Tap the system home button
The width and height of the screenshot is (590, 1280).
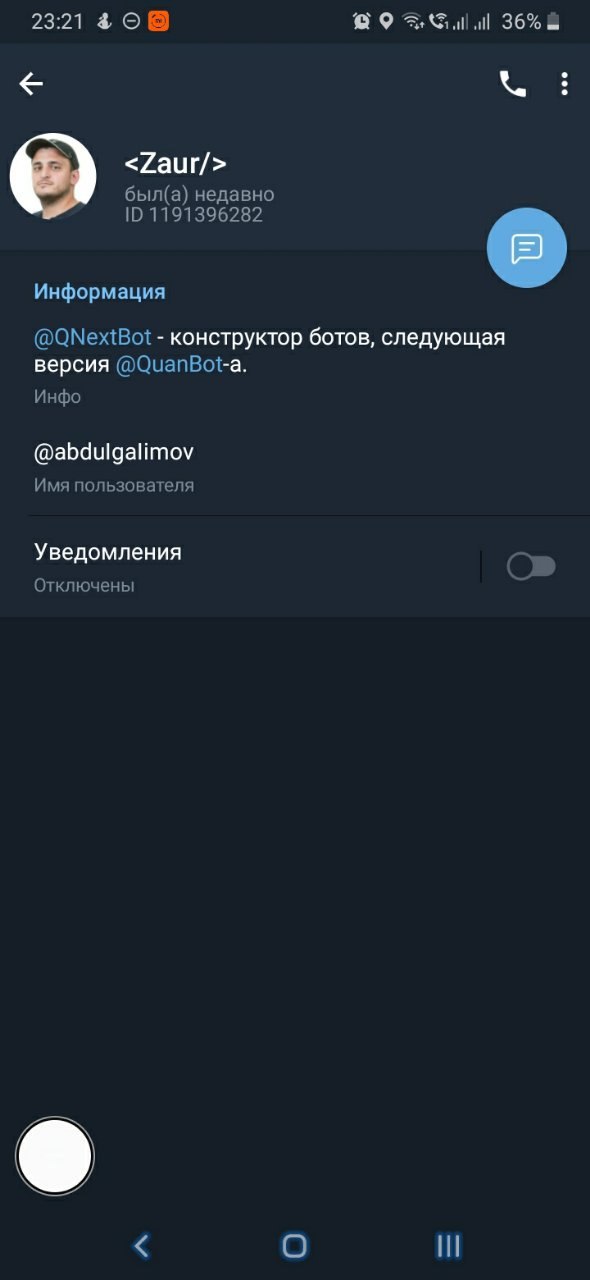(x=294, y=1245)
